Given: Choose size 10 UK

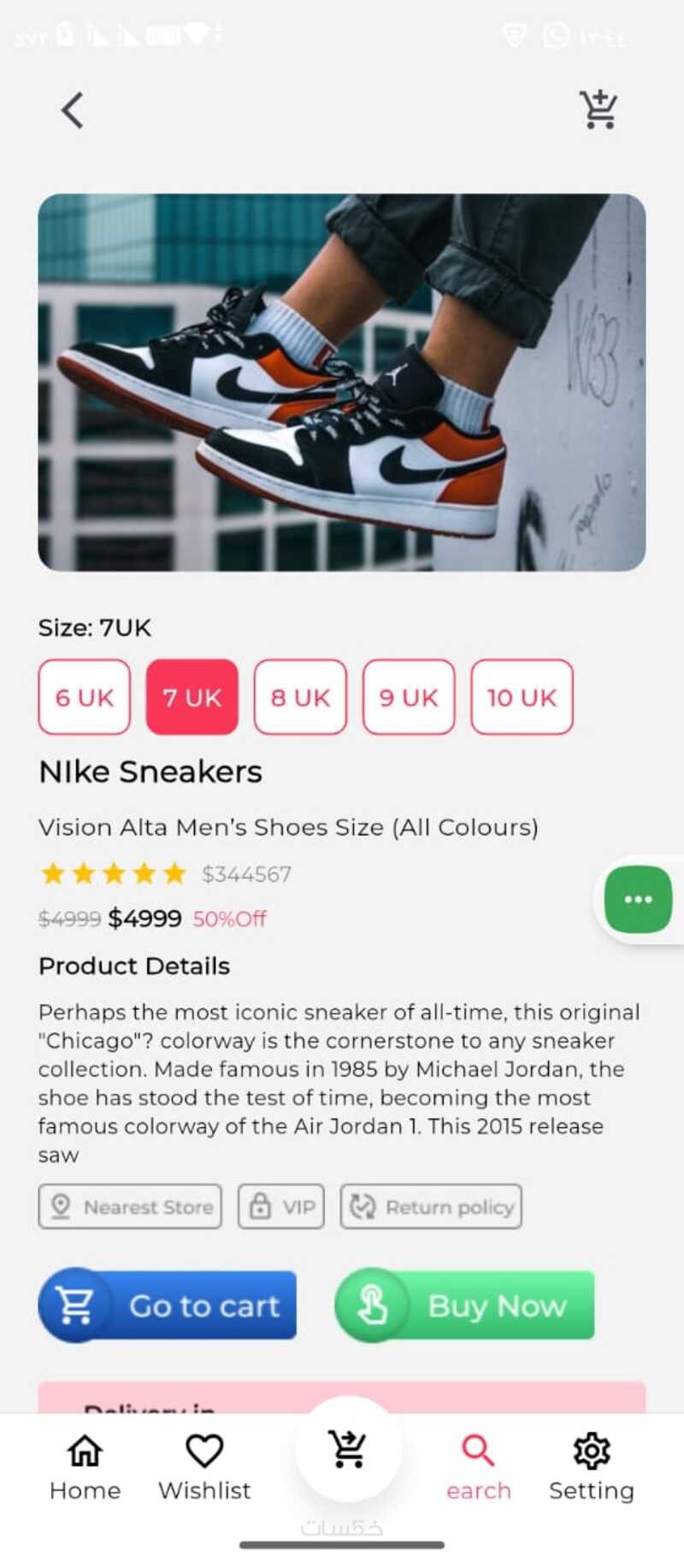Looking at the screenshot, I should click(x=522, y=697).
